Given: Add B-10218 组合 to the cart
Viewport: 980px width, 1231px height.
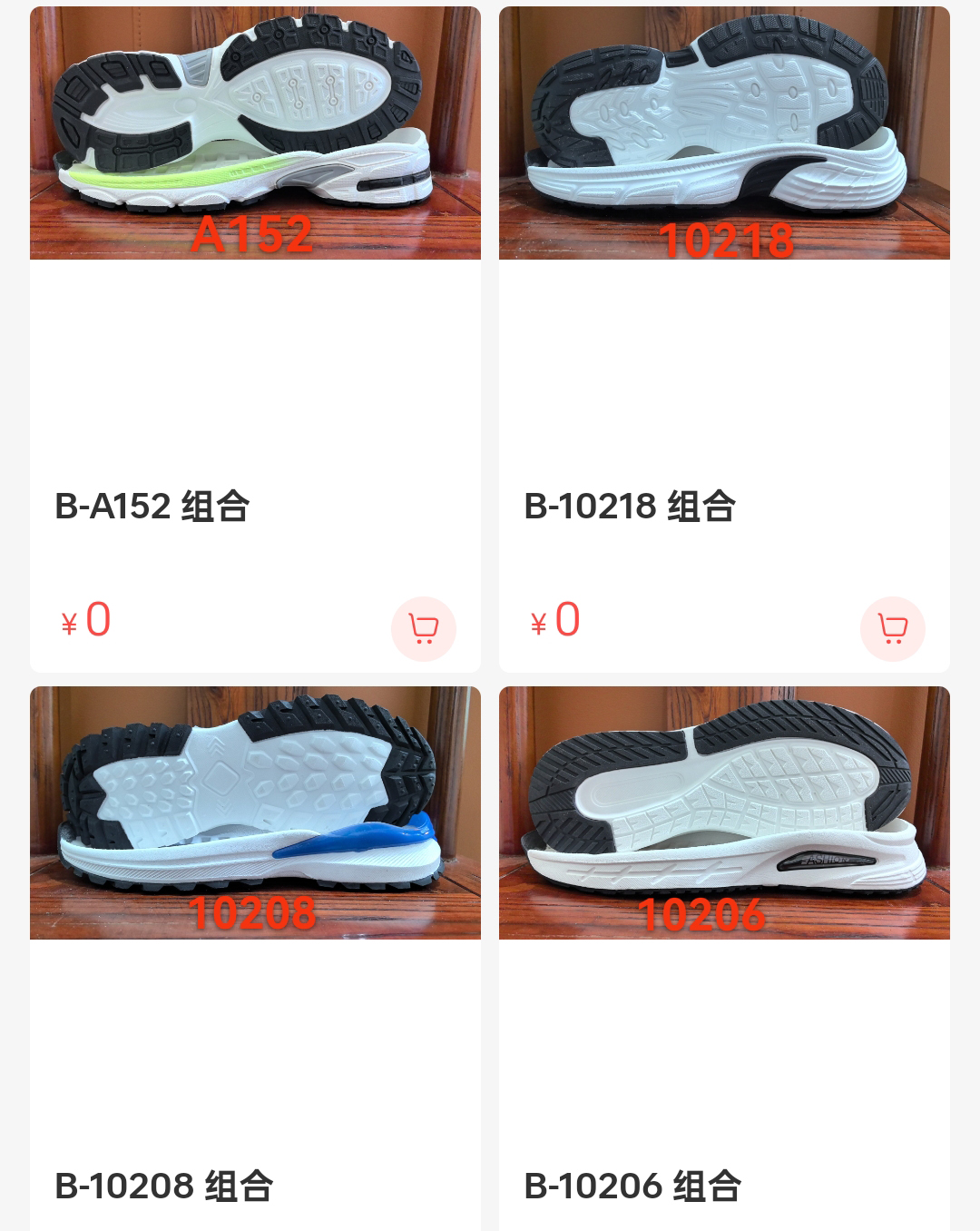Looking at the screenshot, I should click(x=893, y=628).
